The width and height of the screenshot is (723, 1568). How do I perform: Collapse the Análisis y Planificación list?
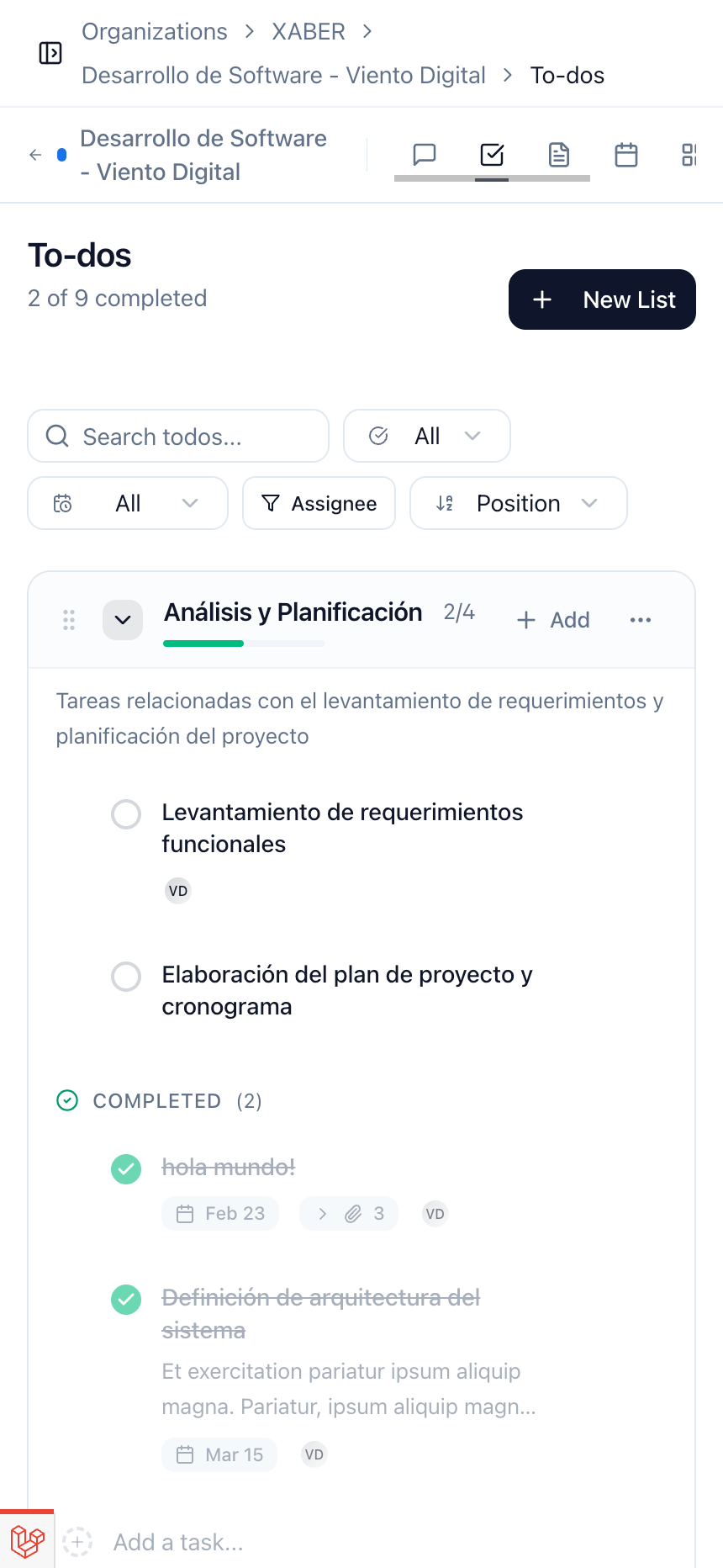(123, 620)
